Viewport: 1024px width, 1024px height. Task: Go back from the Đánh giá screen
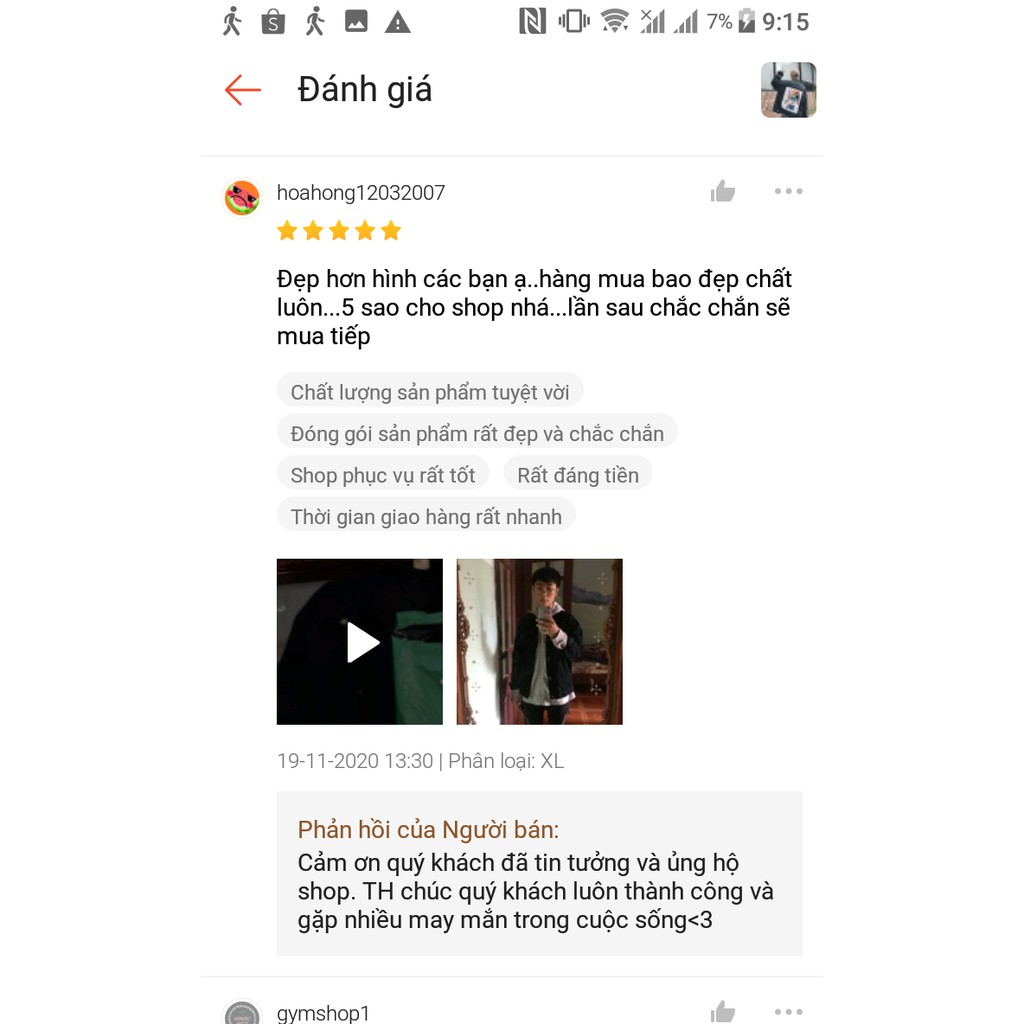click(242, 90)
